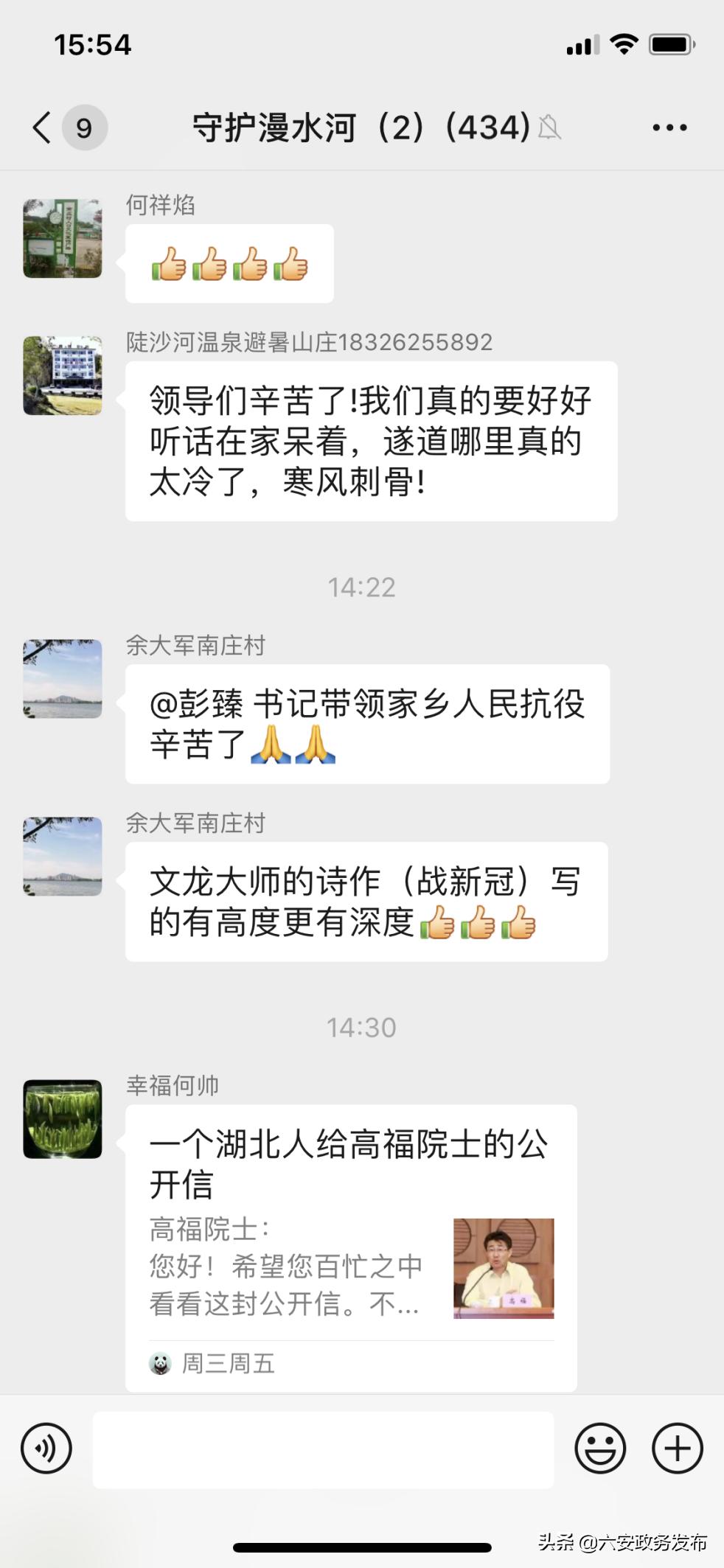Tap the back chevron to leave the chat
724x1568 pixels.
pos(41,126)
